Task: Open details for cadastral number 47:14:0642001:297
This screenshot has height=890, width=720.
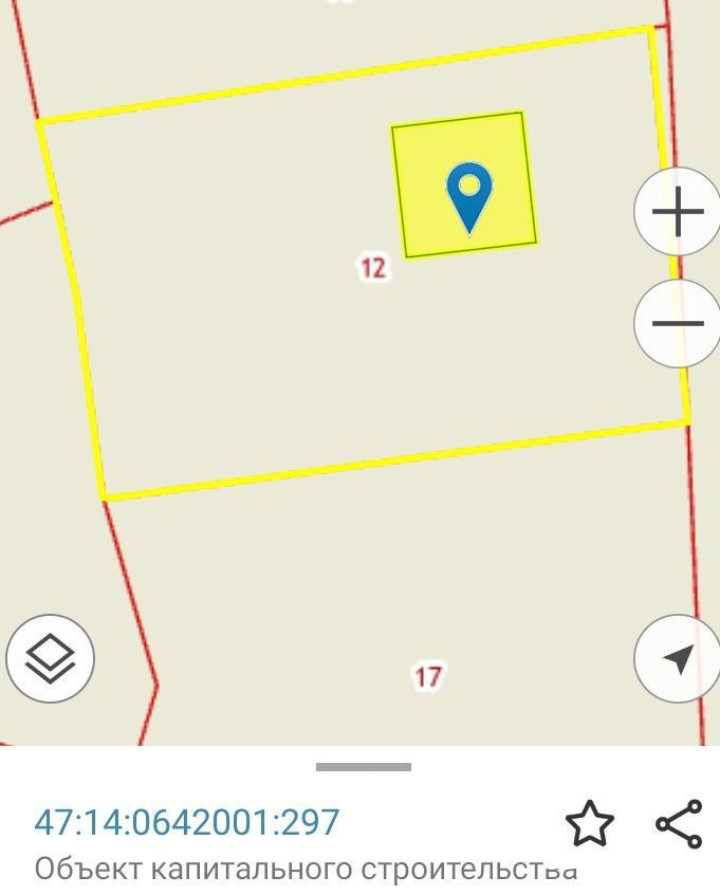Action: coord(187,822)
